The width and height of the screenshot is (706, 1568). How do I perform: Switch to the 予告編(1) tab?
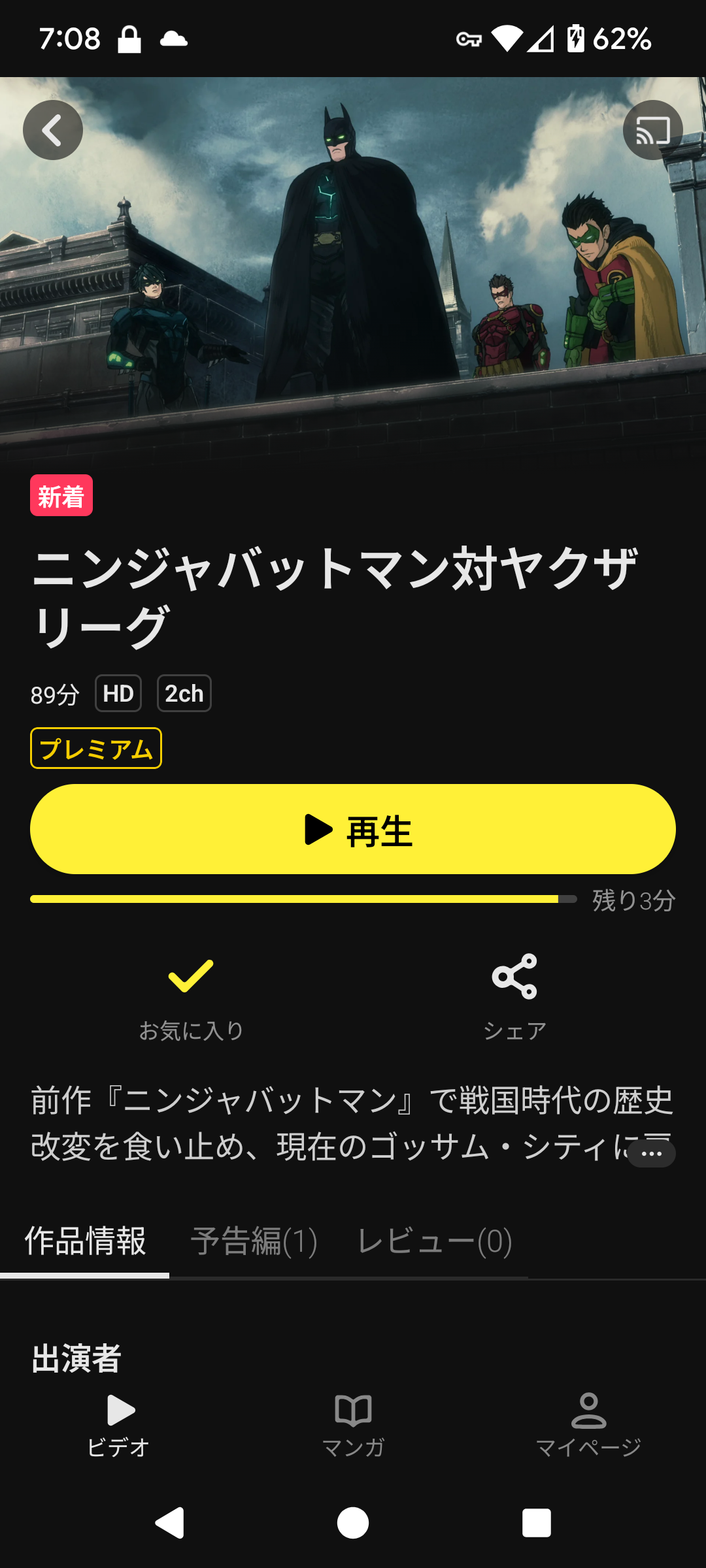coord(254,1241)
